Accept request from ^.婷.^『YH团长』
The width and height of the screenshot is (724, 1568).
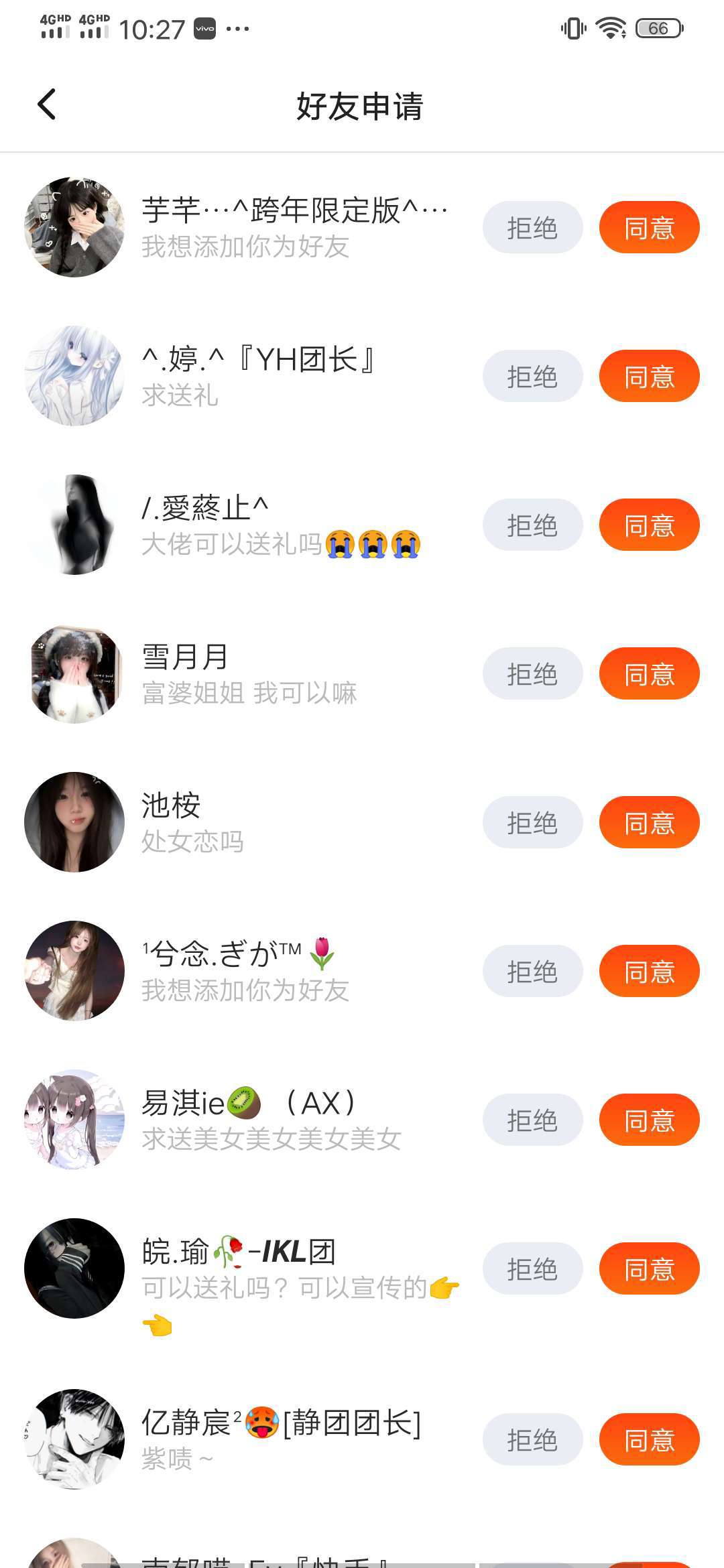point(649,377)
